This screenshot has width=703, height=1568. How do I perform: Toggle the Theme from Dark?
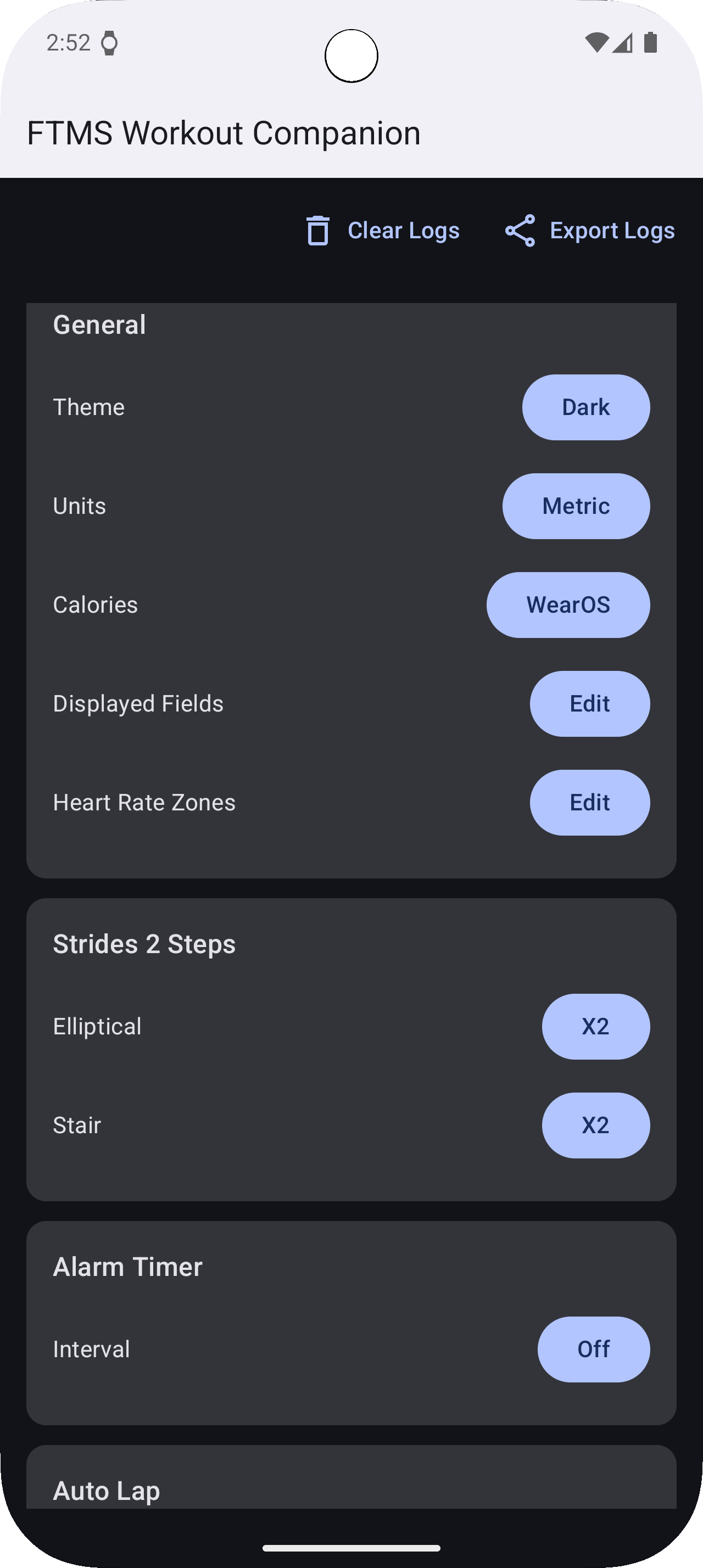[x=585, y=407]
